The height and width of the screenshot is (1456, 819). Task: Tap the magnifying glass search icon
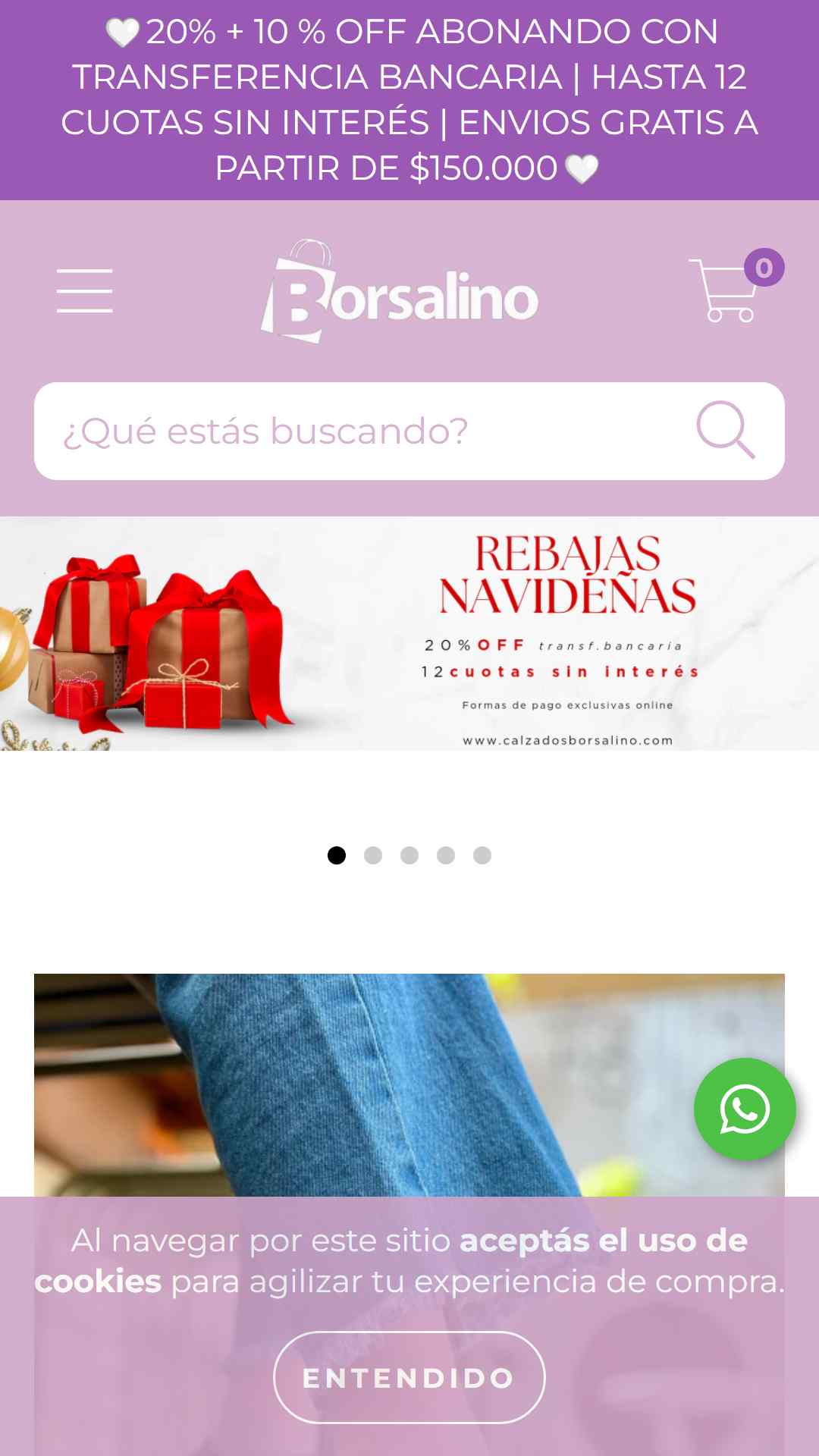click(726, 430)
